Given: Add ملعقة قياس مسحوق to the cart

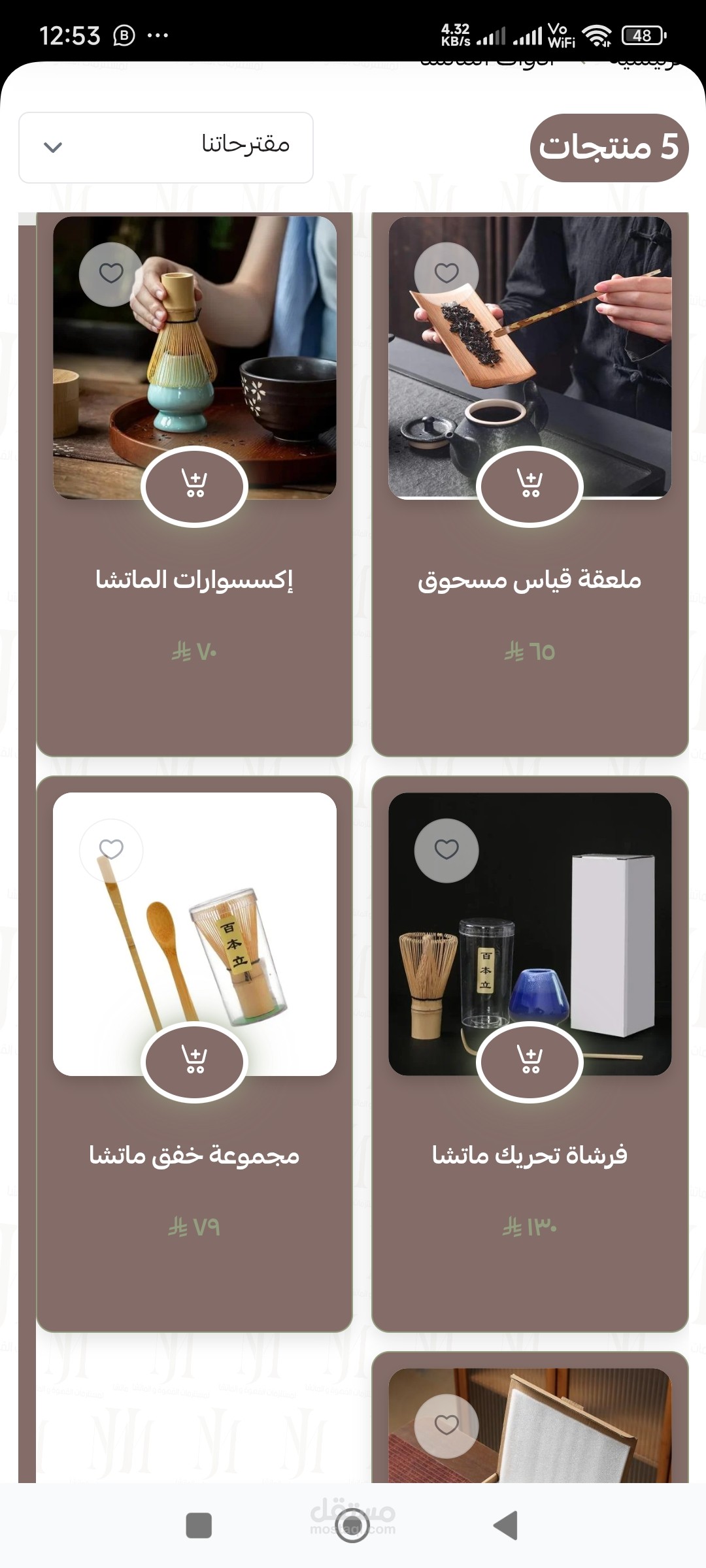Looking at the screenshot, I should [x=529, y=486].
